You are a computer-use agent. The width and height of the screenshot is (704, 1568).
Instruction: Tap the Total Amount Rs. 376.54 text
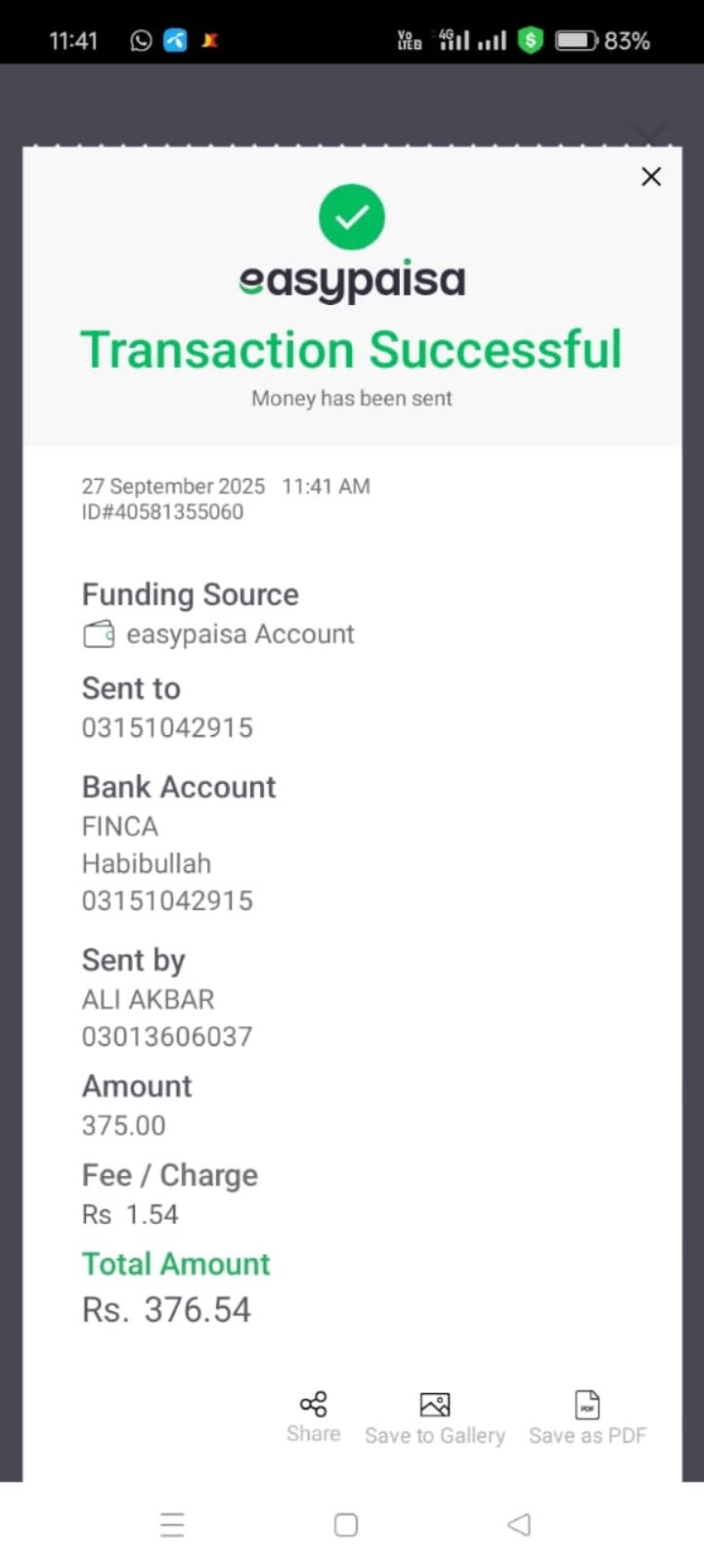pos(166,1309)
